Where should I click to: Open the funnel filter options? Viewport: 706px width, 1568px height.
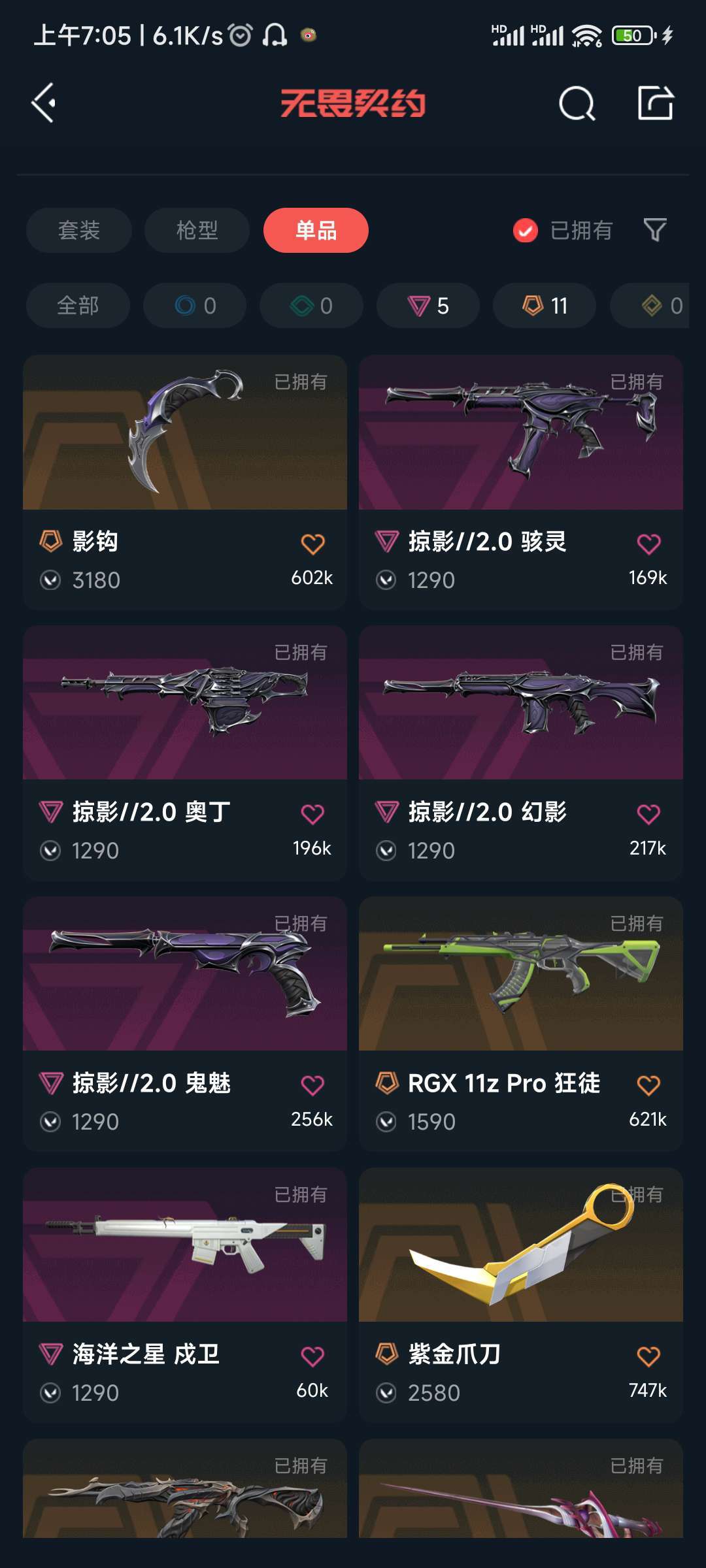pyautogui.click(x=654, y=230)
